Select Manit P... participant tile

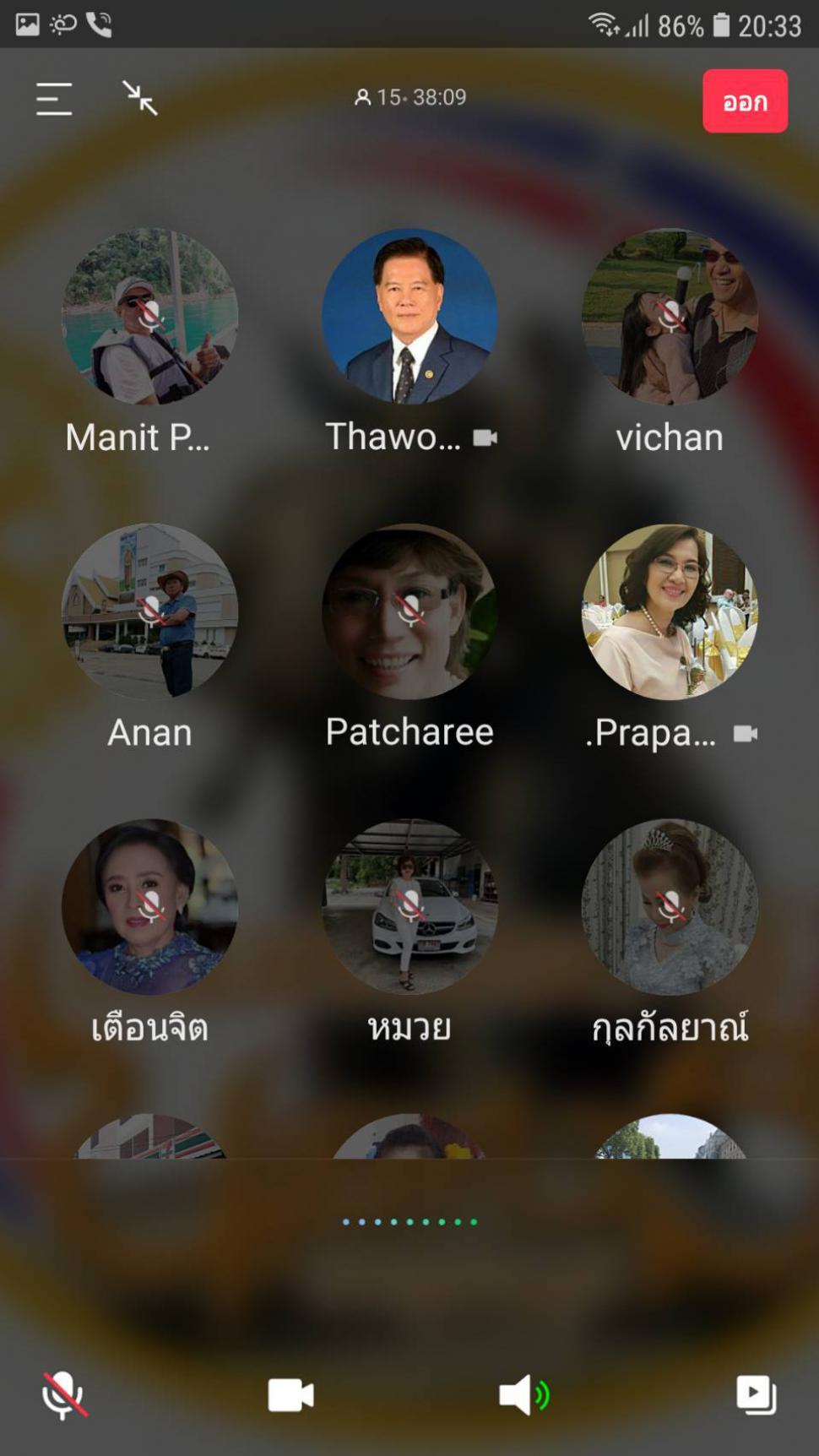click(149, 342)
